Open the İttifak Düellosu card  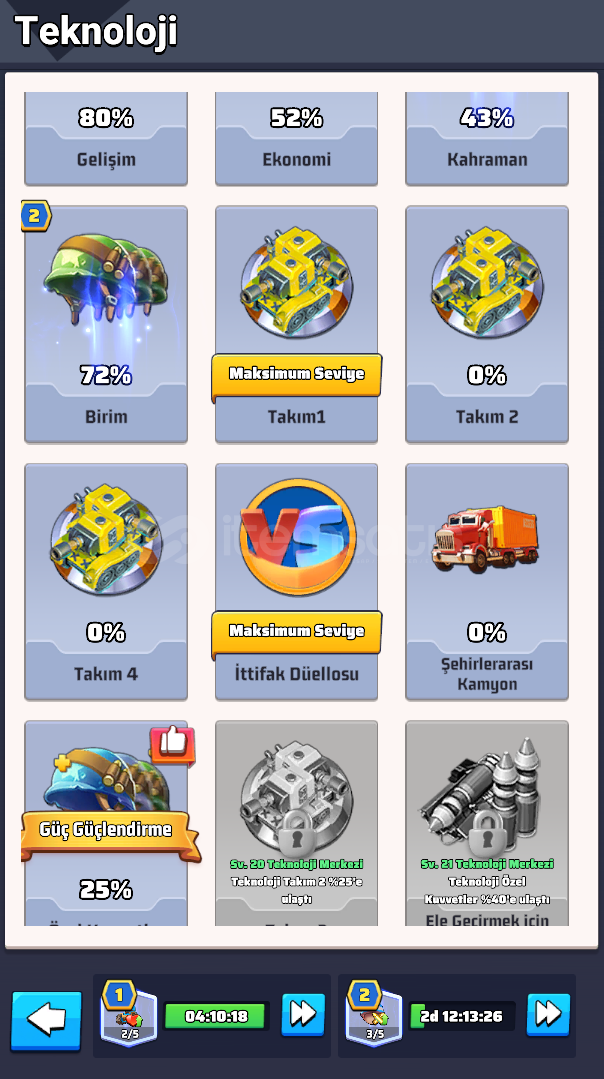(x=296, y=580)
